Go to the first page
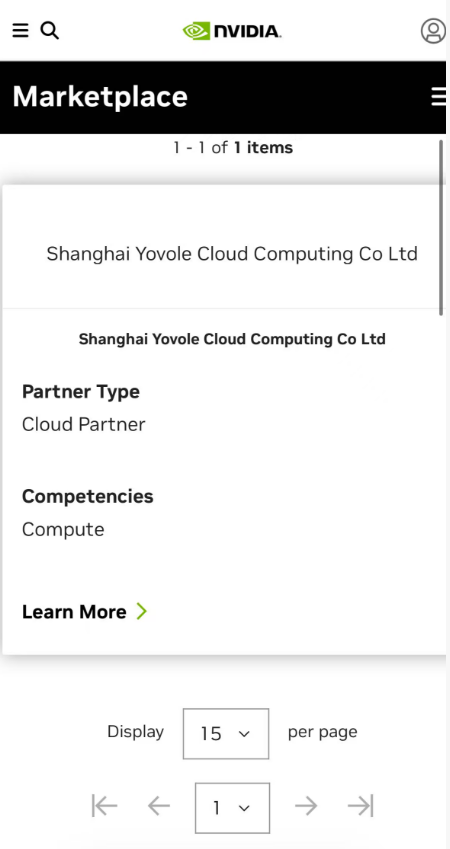Viewport: 450px width, 849px height. [x=105, y=806]
